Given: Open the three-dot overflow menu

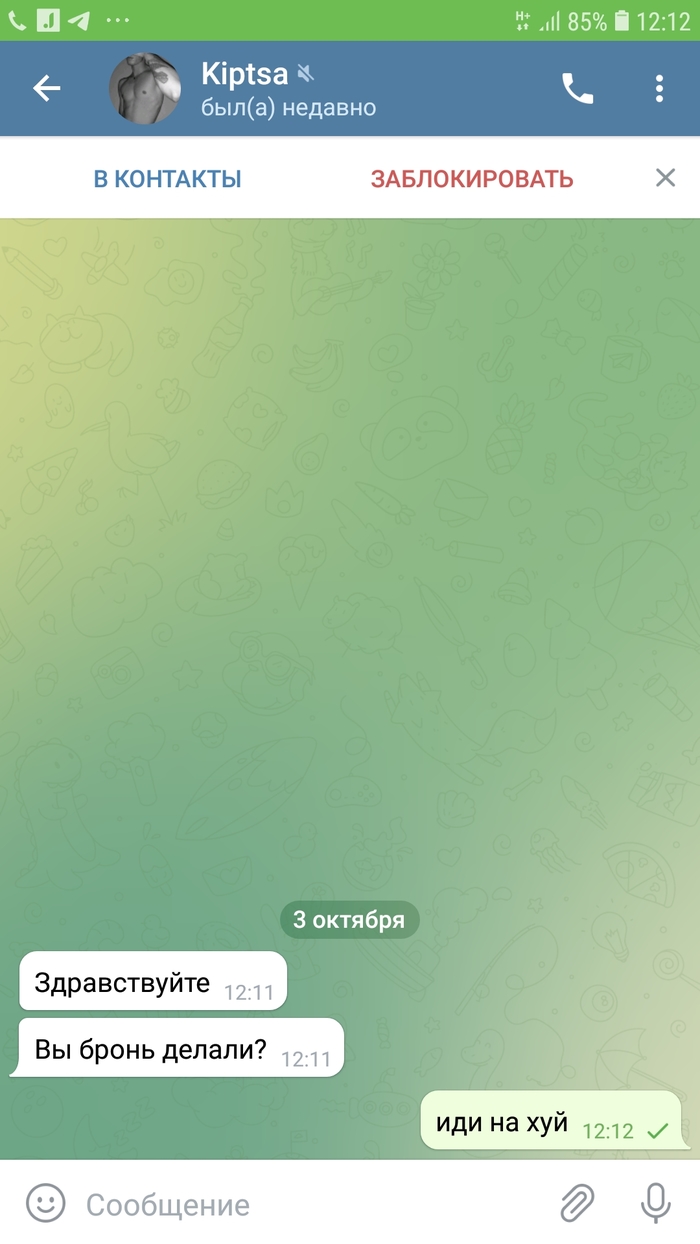Looking at the screenshot, I should click(659, 89).
